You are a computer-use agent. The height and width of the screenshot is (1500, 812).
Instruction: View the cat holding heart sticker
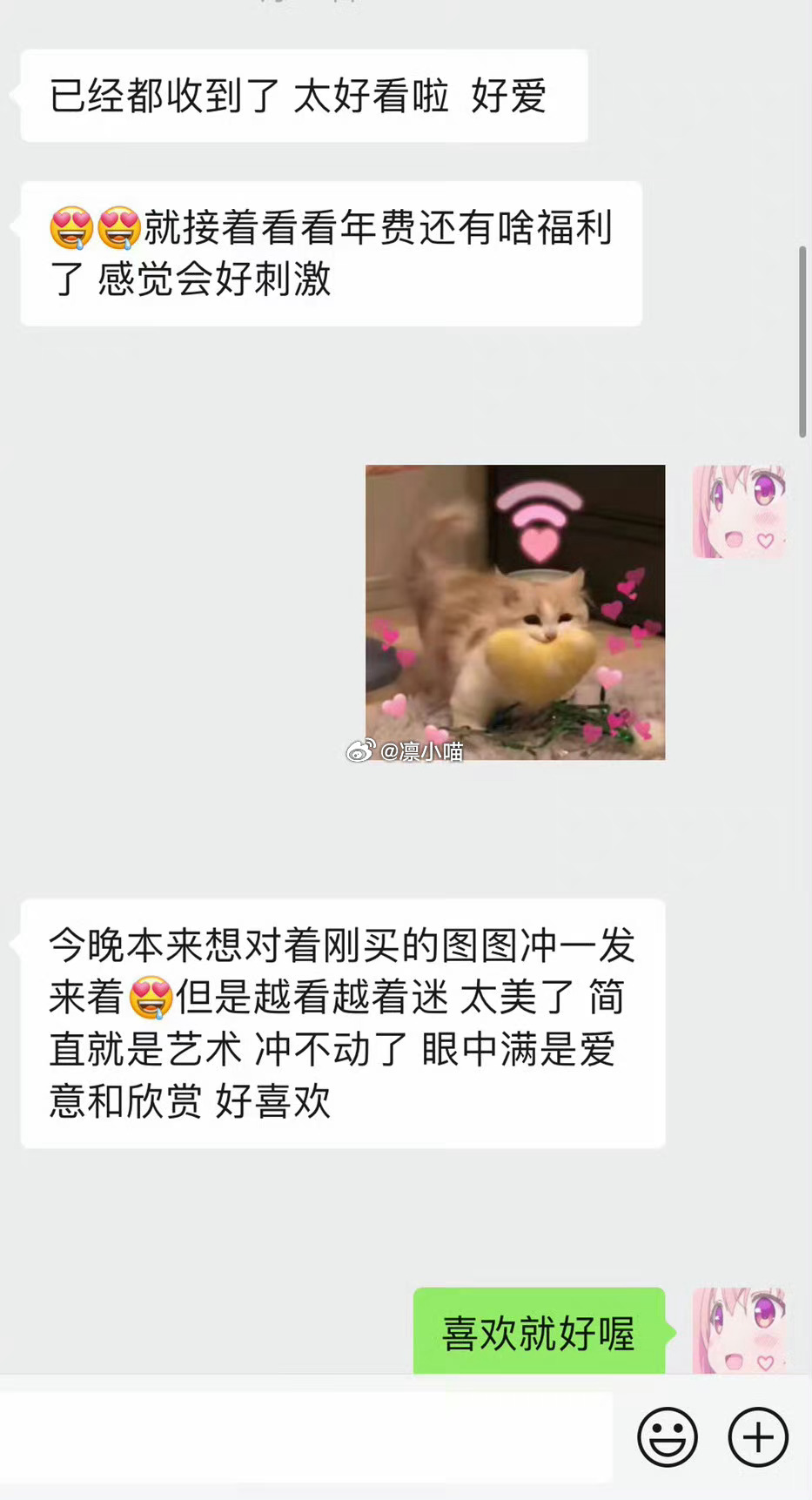tap(514, 612)
